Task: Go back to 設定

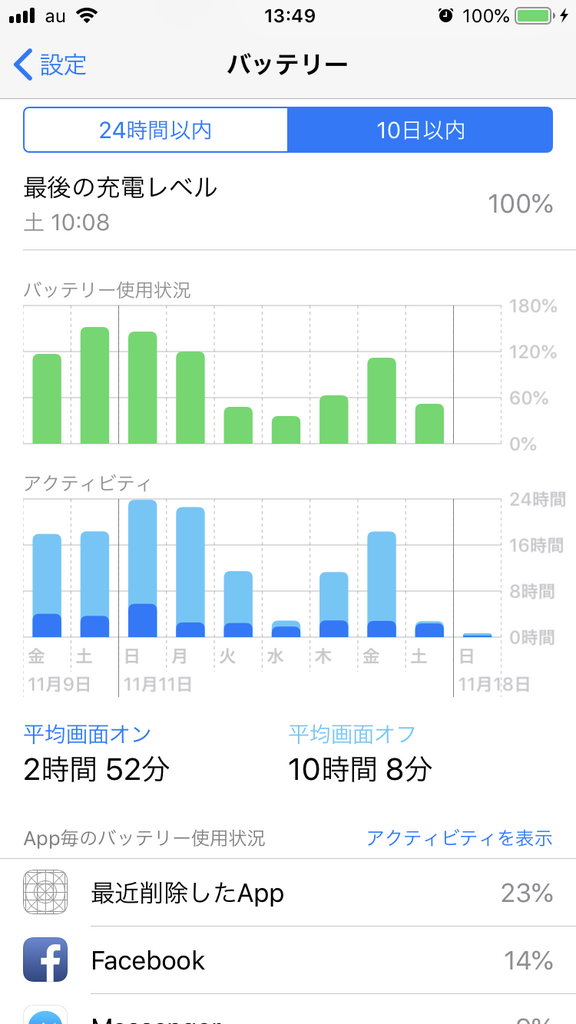Action: 50,65
